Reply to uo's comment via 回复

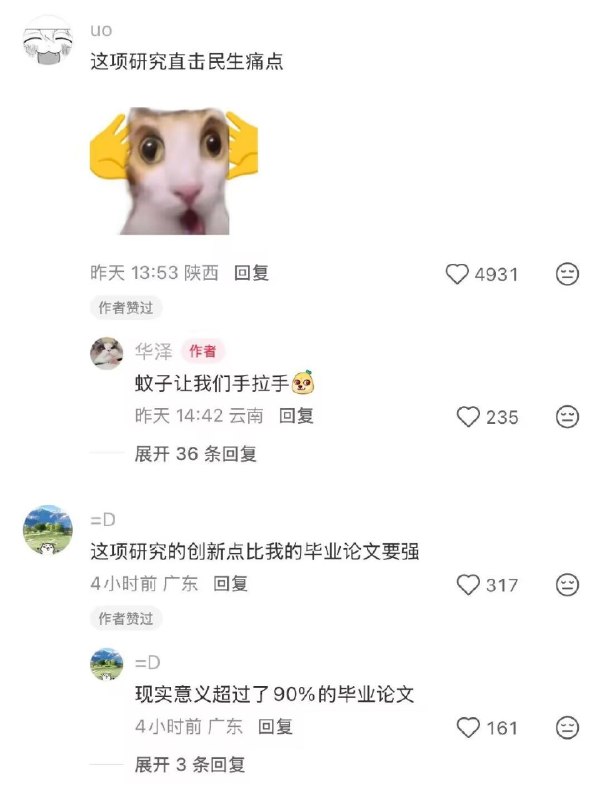(x=251, y=273)
